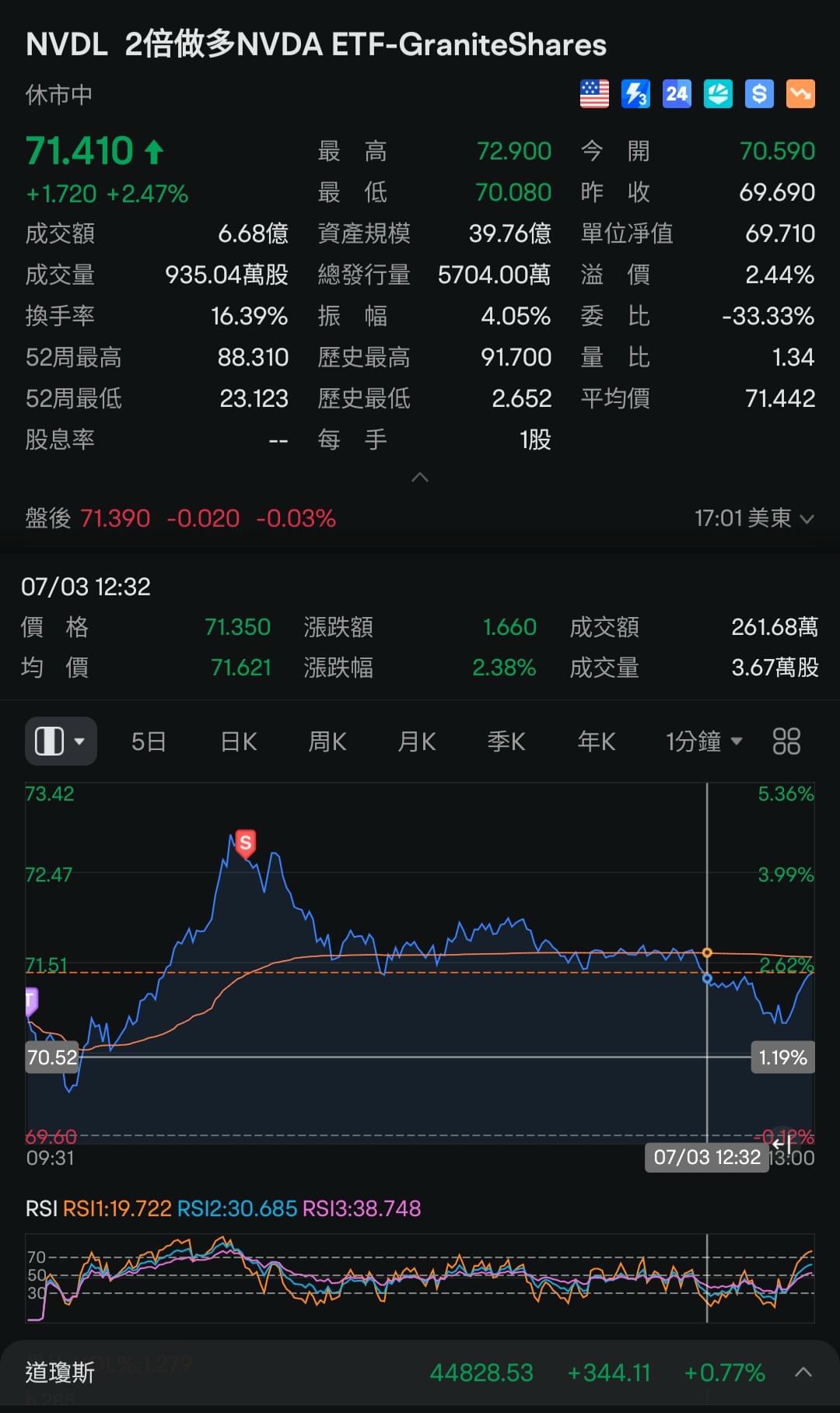Tap the 24-hour trading icon
Viewport: 840px width, 1413px height.
tap(677, 94)
